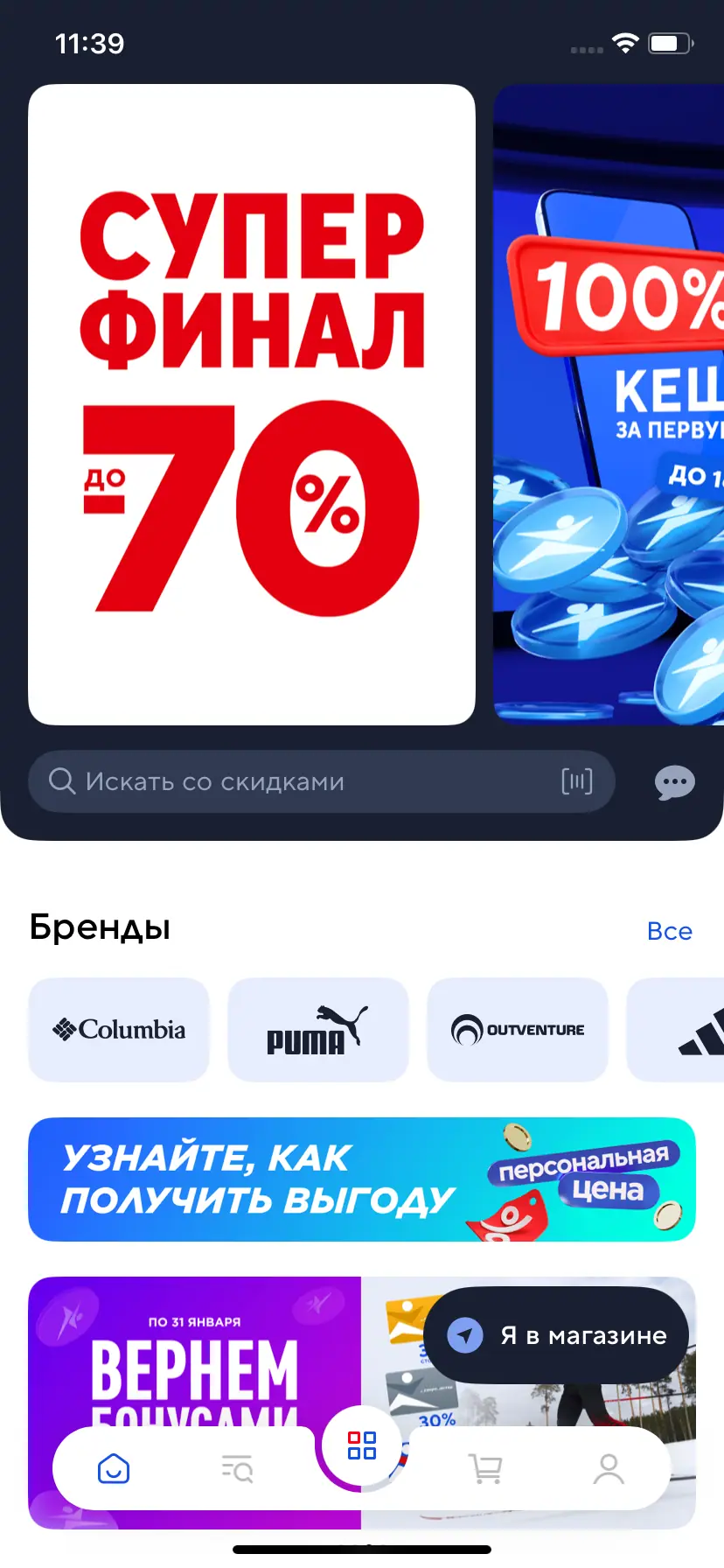
Task: Open the Columbia brand tile
Action: point(119,1030)
